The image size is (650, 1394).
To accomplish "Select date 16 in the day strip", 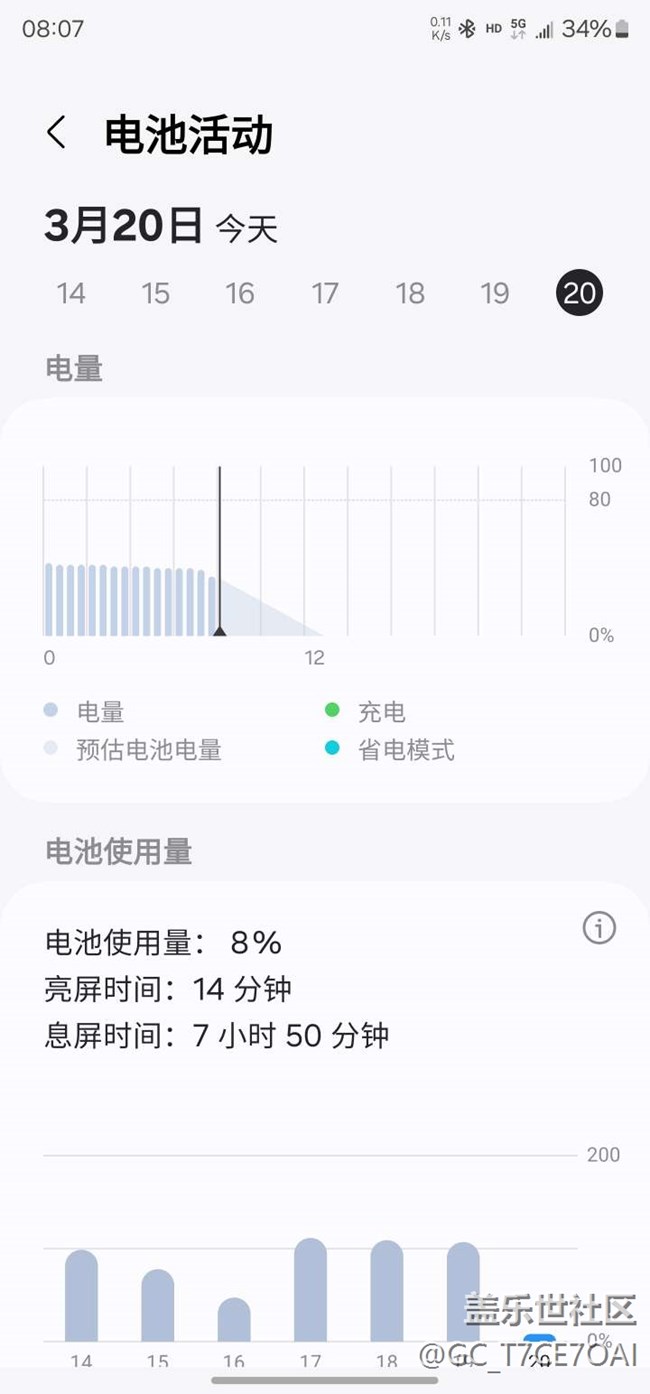I will point(240,293).
